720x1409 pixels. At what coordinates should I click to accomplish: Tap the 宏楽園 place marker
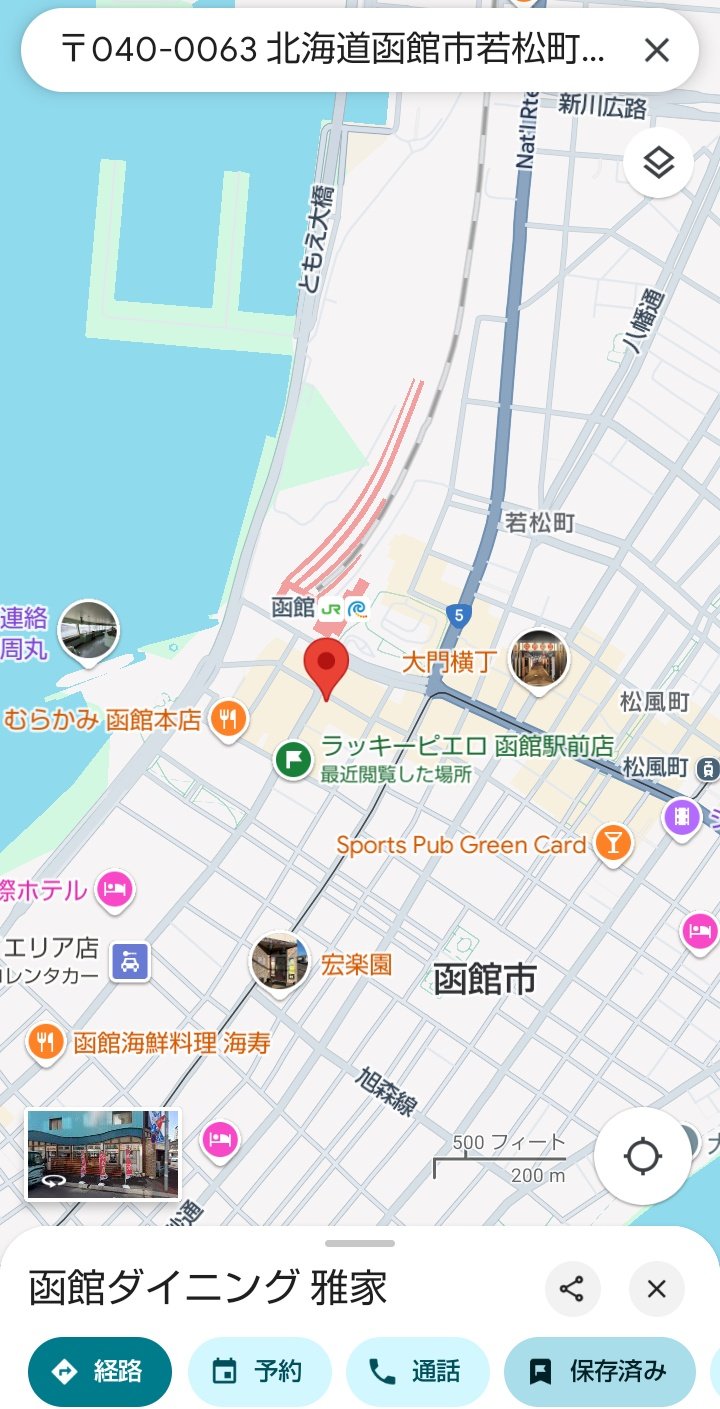(279, 961)
